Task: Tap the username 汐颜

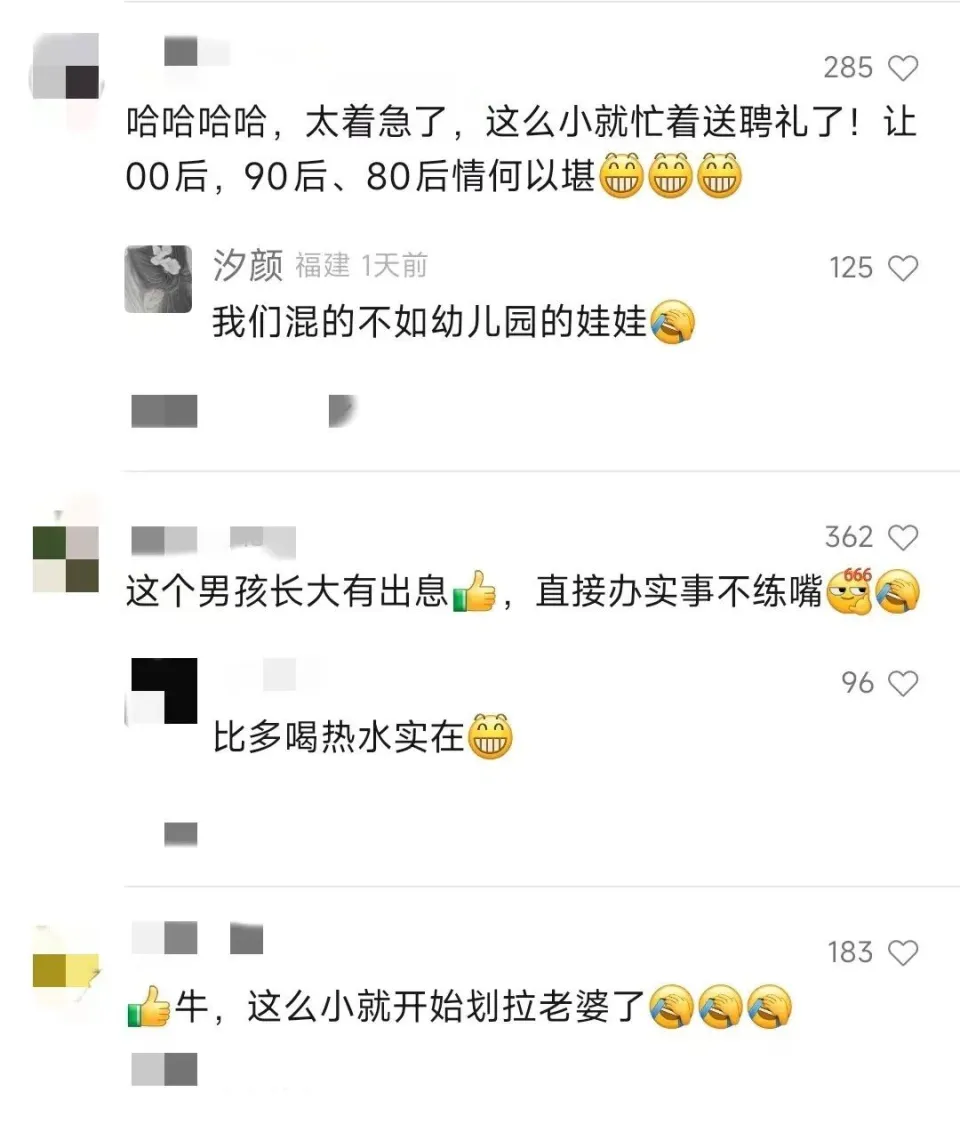Action: pyautogui.click(x=247, y=265)
